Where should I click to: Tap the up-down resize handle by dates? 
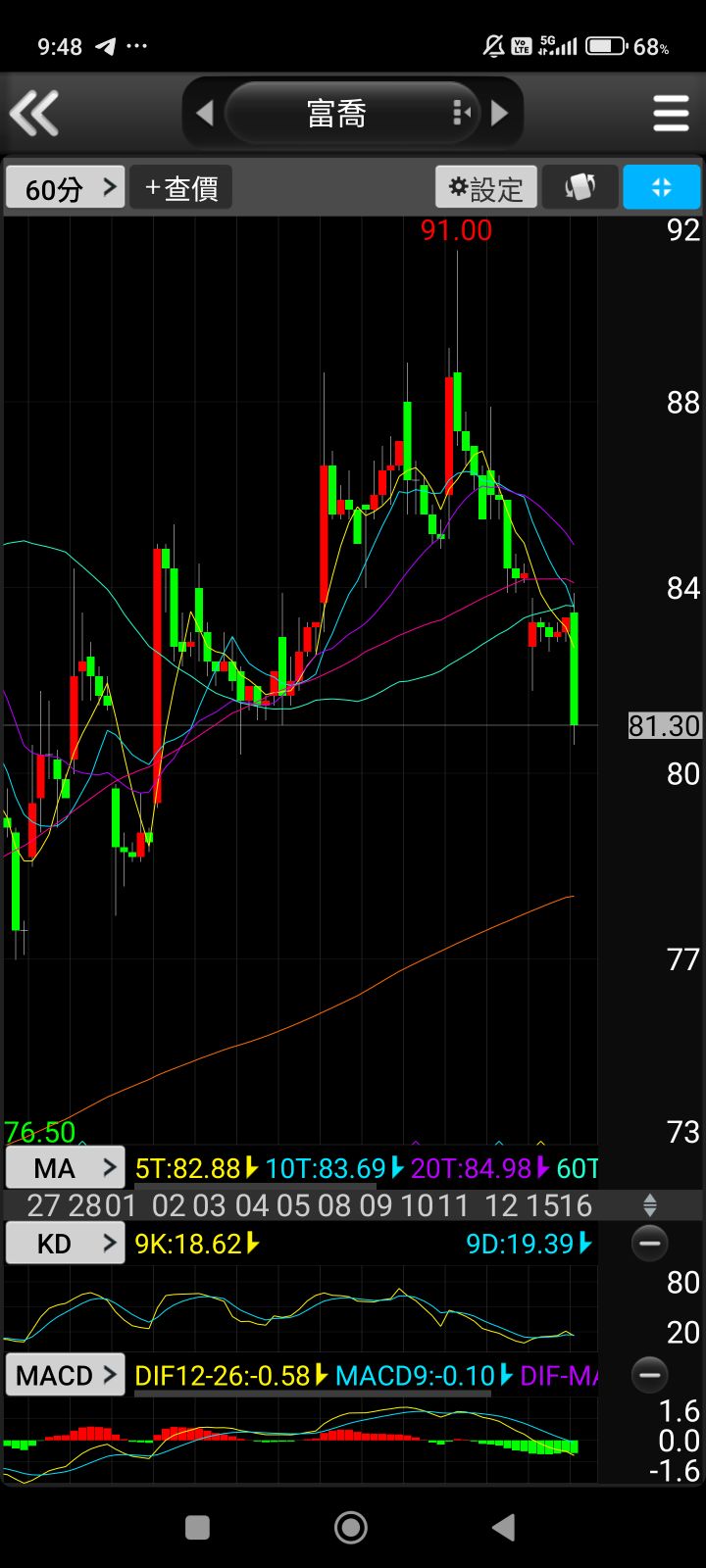pyautogui.click(x=649, y=1205)
